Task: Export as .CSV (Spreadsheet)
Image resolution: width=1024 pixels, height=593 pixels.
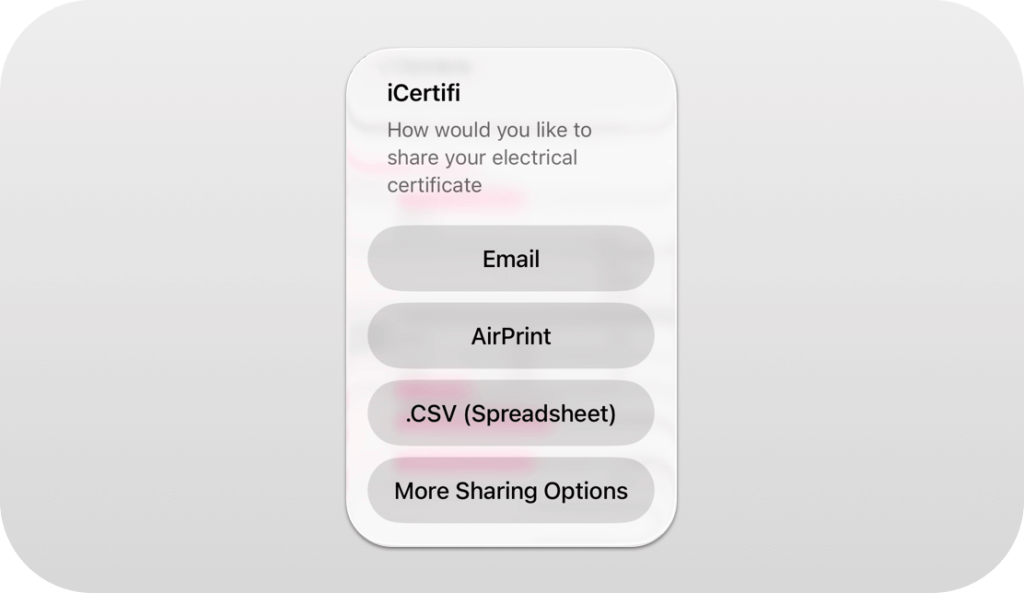Action: (x=511, y=413)
